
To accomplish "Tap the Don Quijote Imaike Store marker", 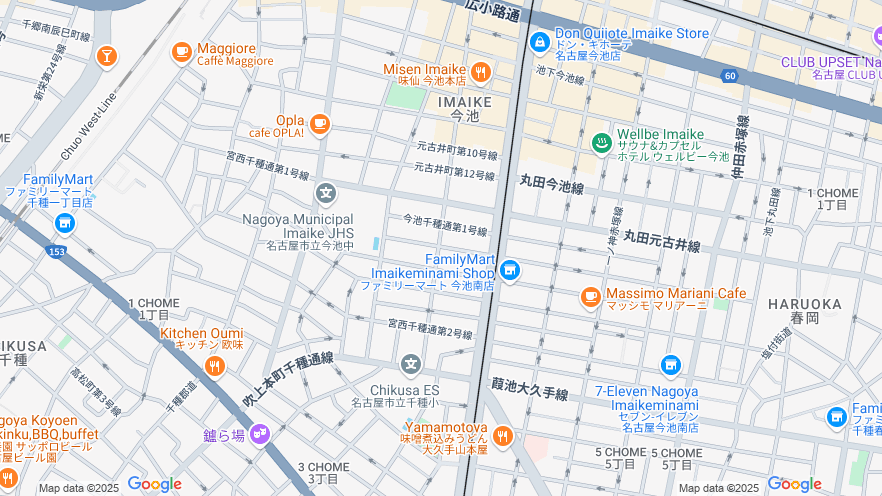I will pyautogui.click(x=540, y=42).
